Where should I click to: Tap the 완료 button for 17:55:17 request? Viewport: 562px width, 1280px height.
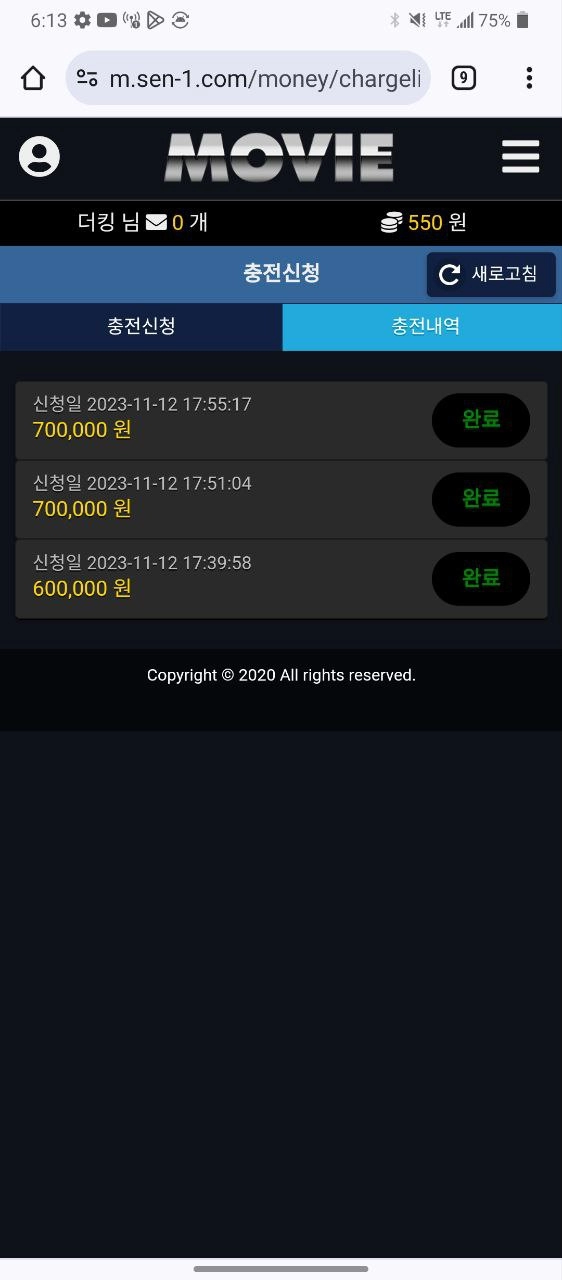click(481, 420)
